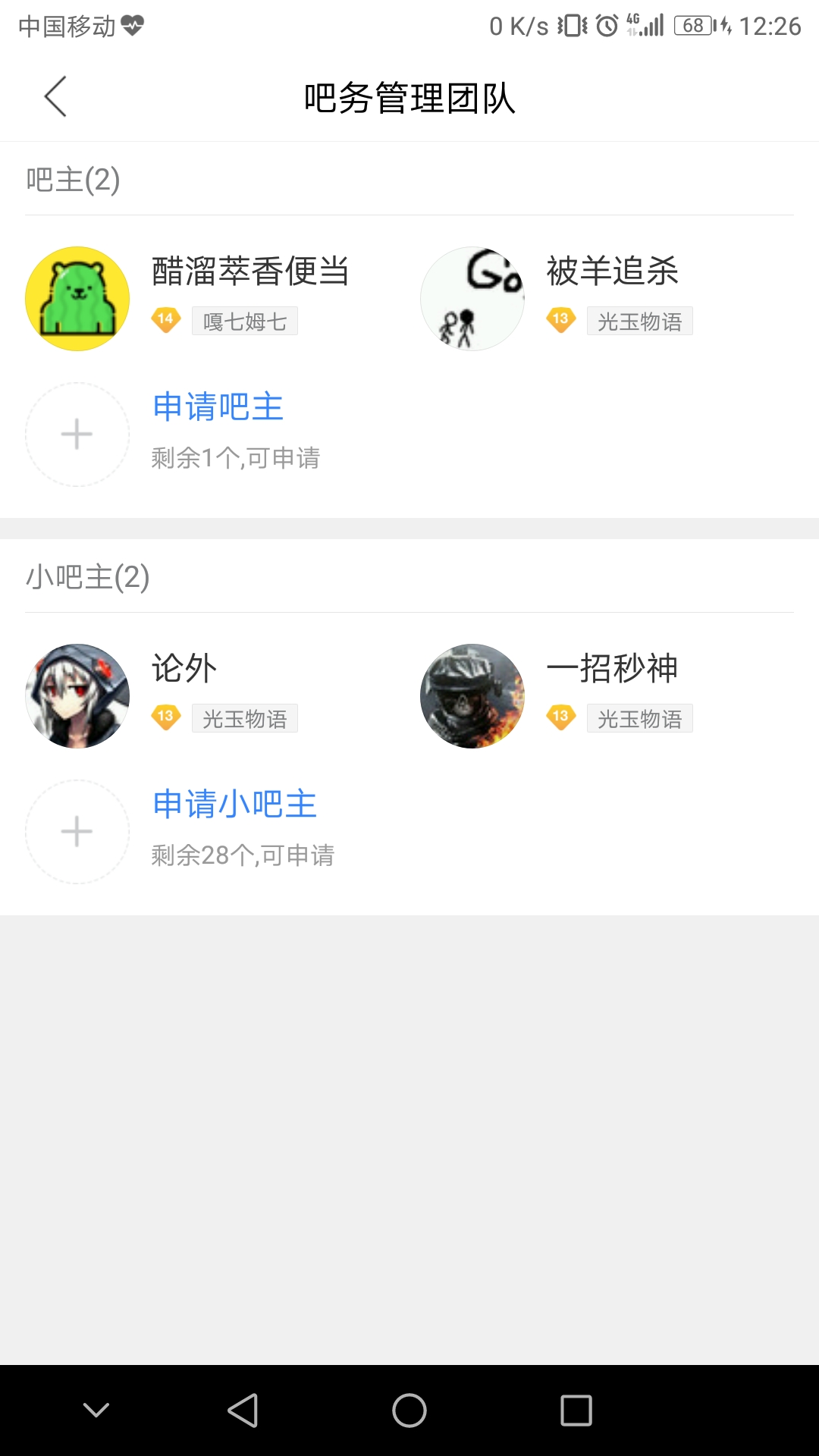Viewport: 819px width, 1456px height.
Task: Open recent apps
Action: tap(576, 1410)
